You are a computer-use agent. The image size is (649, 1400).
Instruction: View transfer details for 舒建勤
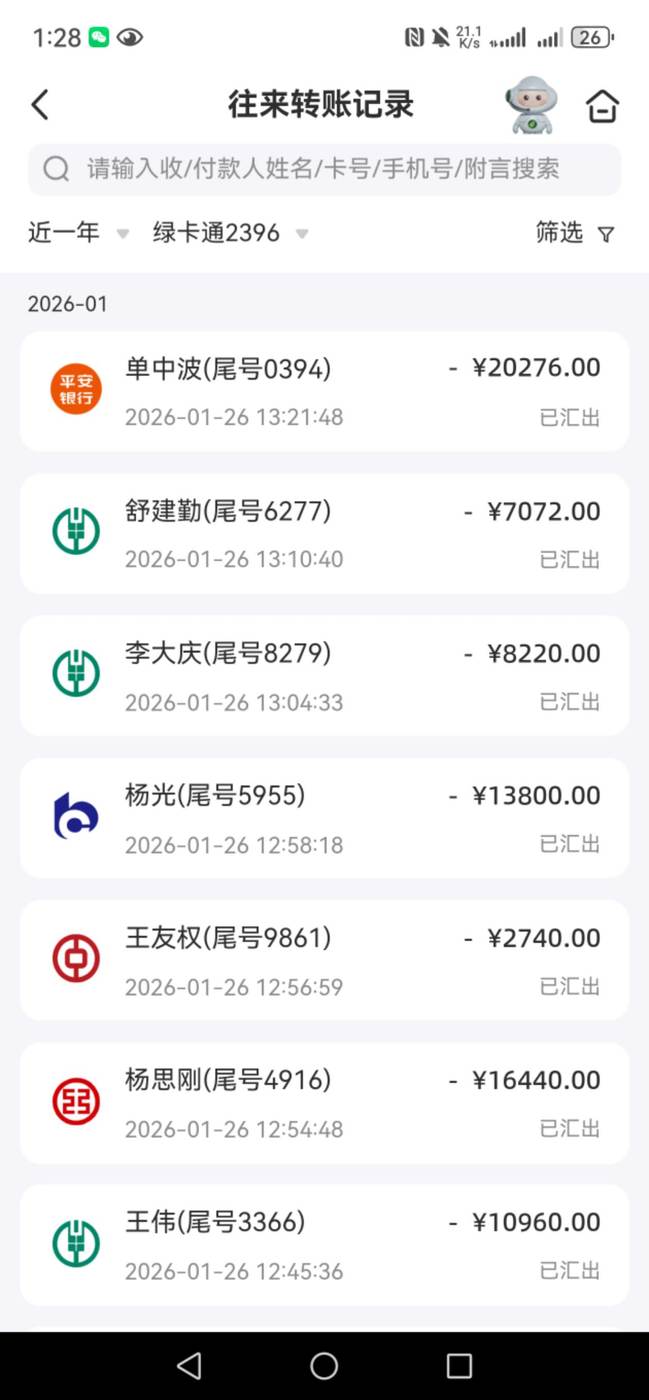(x=324, y=533)
